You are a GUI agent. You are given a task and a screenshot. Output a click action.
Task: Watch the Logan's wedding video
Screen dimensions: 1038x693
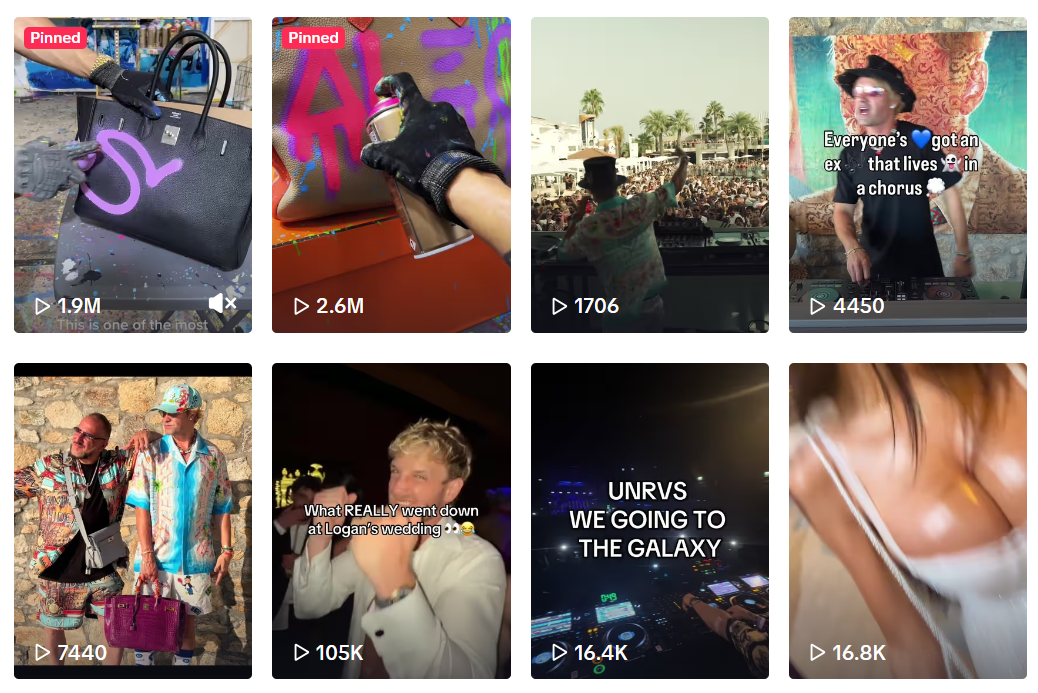click(391, 520)
